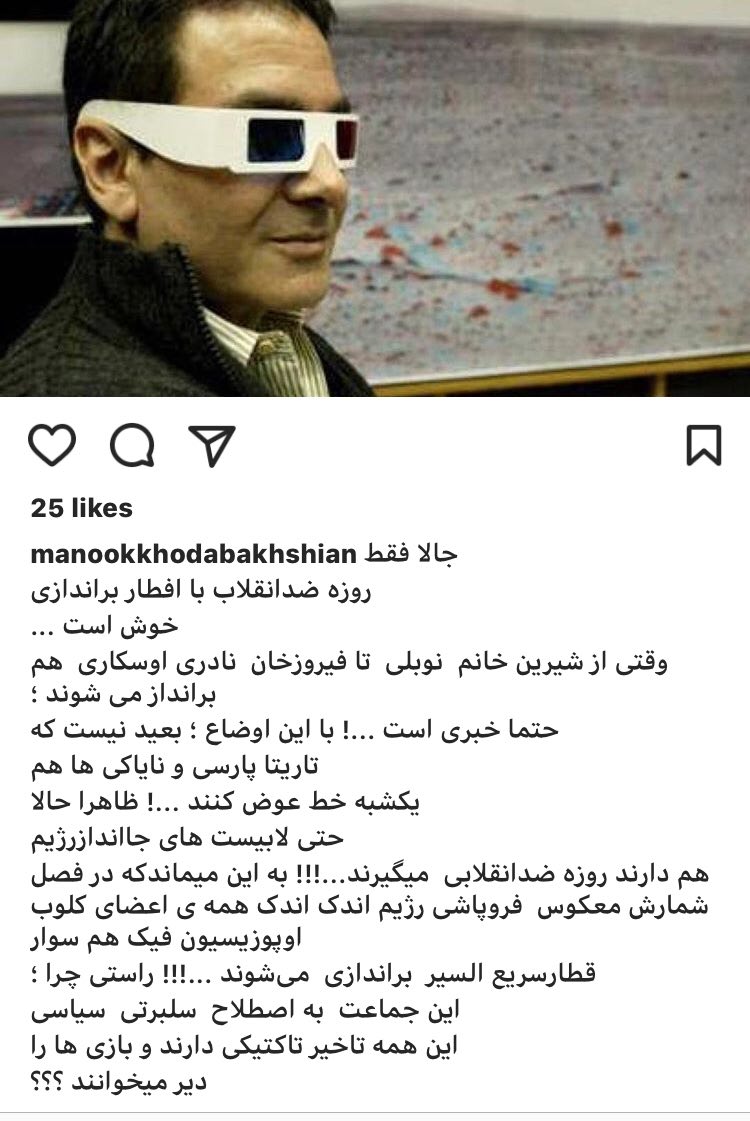
Task: View who liked via 25 likes
Action: tap(82, 508)
